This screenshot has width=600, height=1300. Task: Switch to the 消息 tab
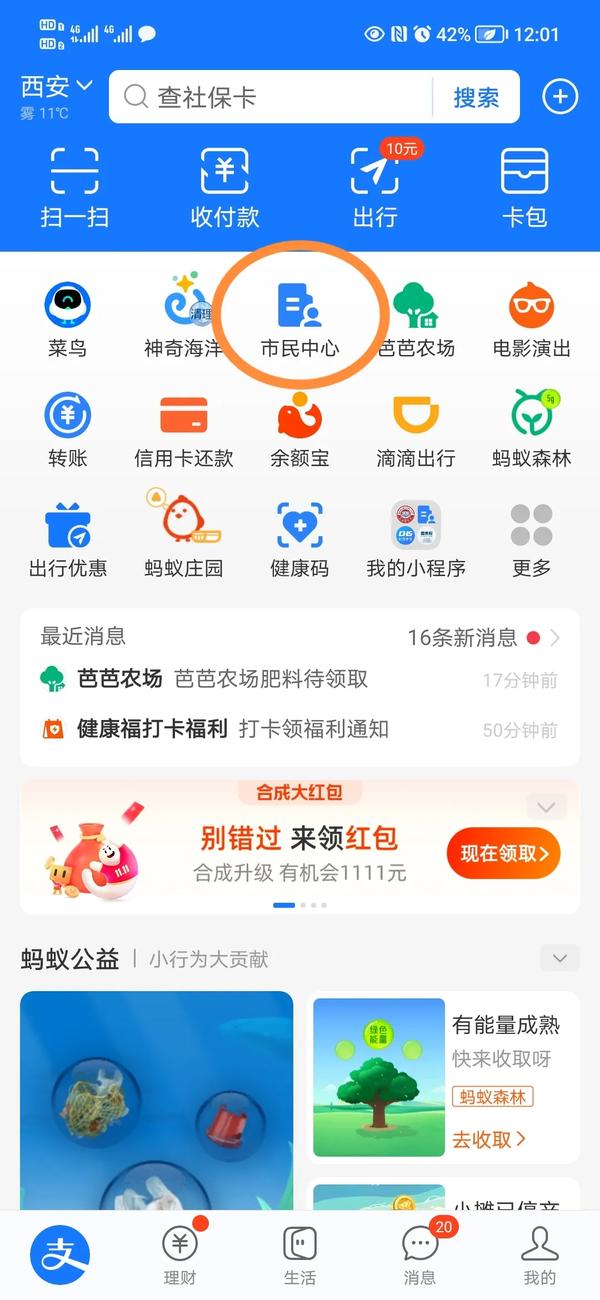420,1255
